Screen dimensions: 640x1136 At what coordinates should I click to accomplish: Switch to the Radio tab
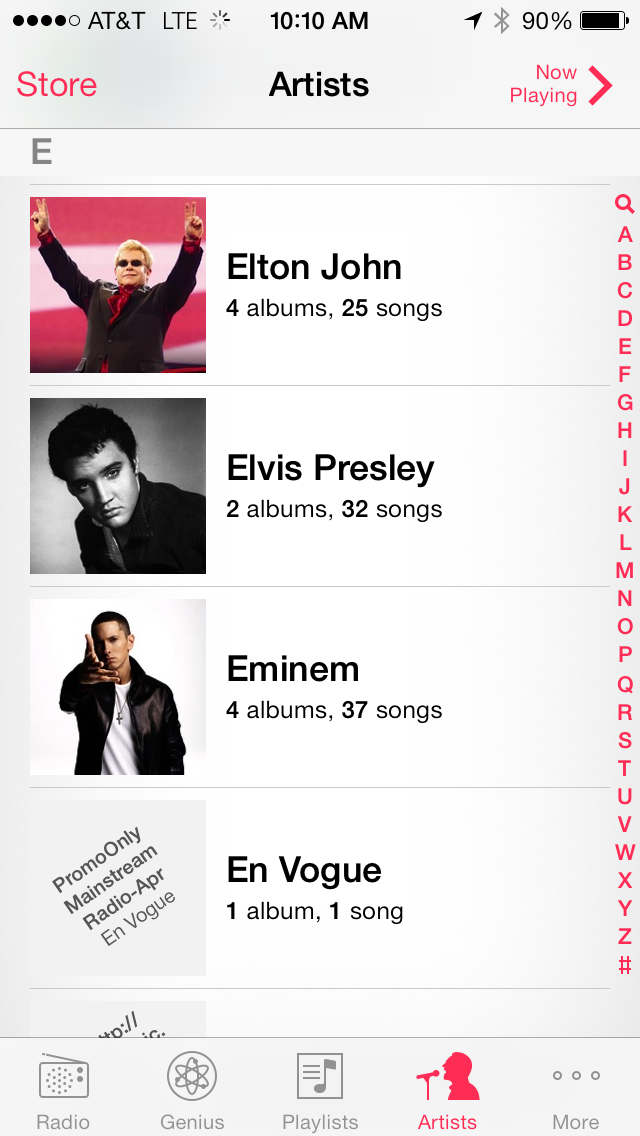(64, 1090)
